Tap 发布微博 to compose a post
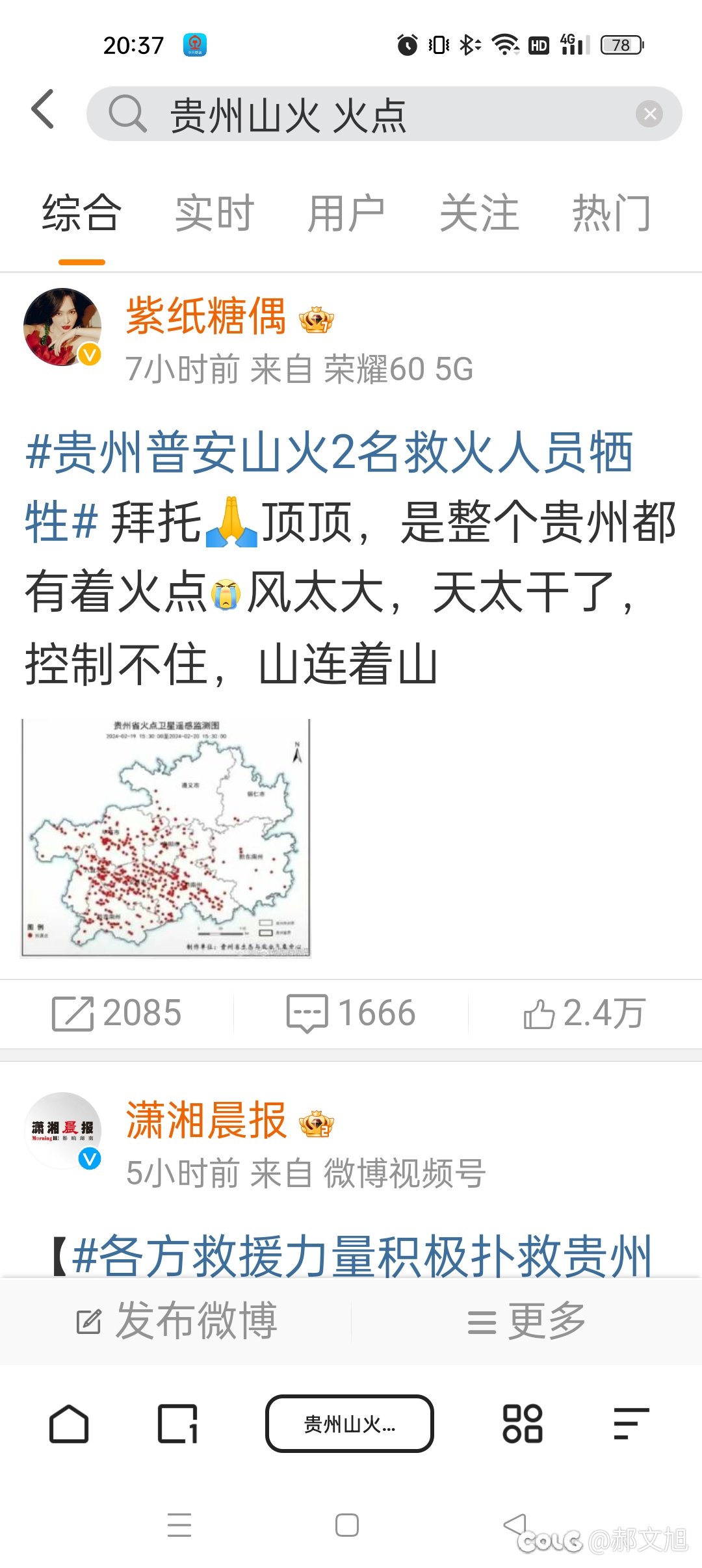The height and width of the screenshot is (1568, 702). (177, 1321)
